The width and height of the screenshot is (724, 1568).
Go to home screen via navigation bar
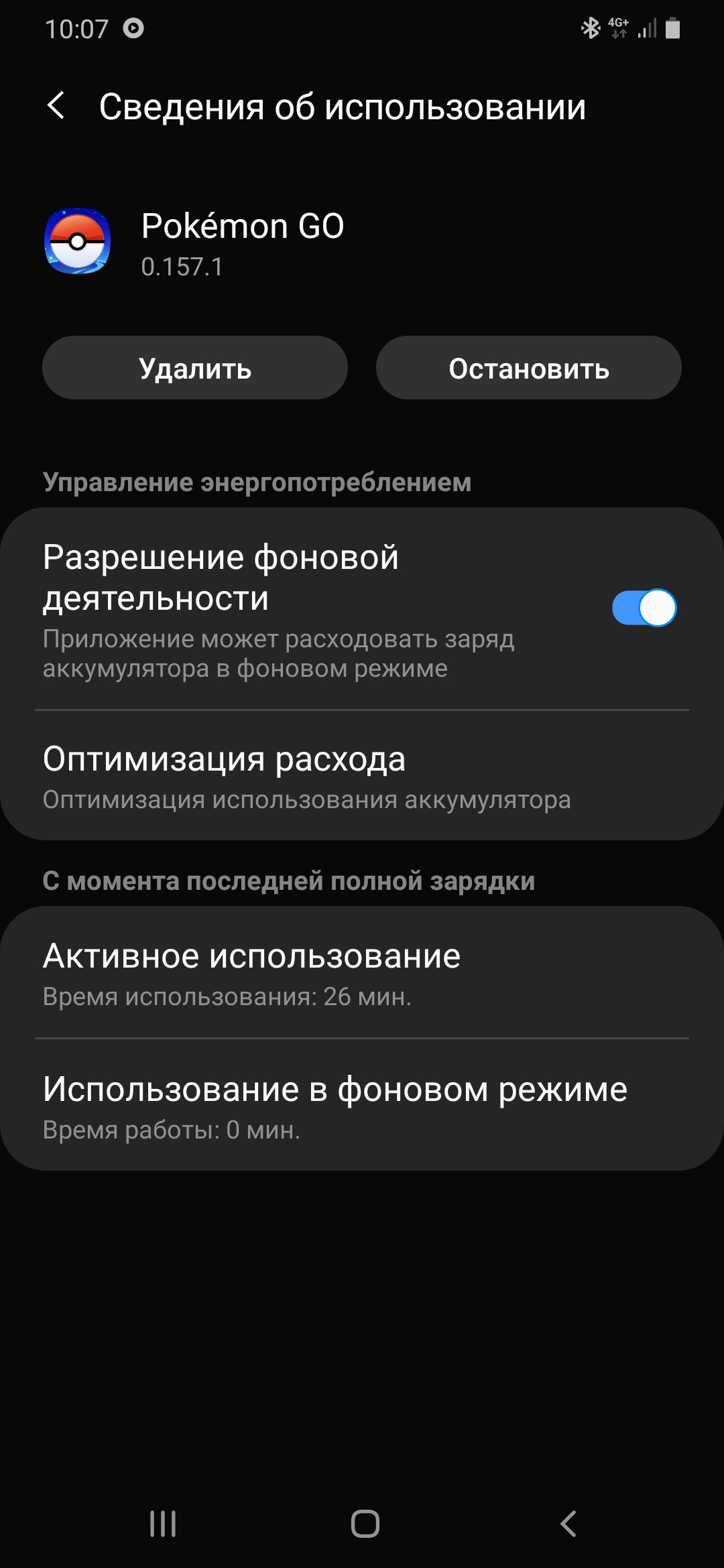tap(365, 1524)
